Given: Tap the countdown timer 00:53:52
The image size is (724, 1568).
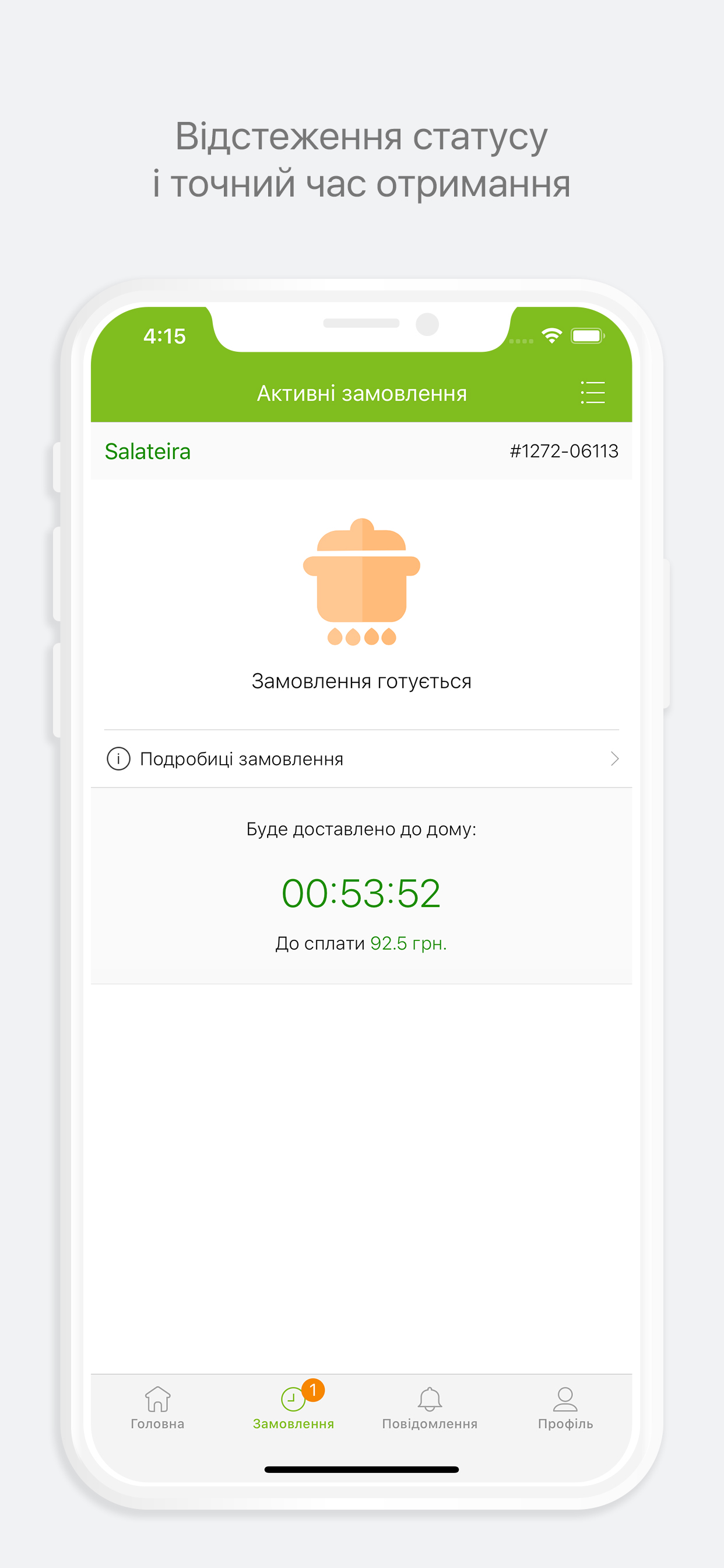Looking at the screenshot, I should click(x=362, y=893).
